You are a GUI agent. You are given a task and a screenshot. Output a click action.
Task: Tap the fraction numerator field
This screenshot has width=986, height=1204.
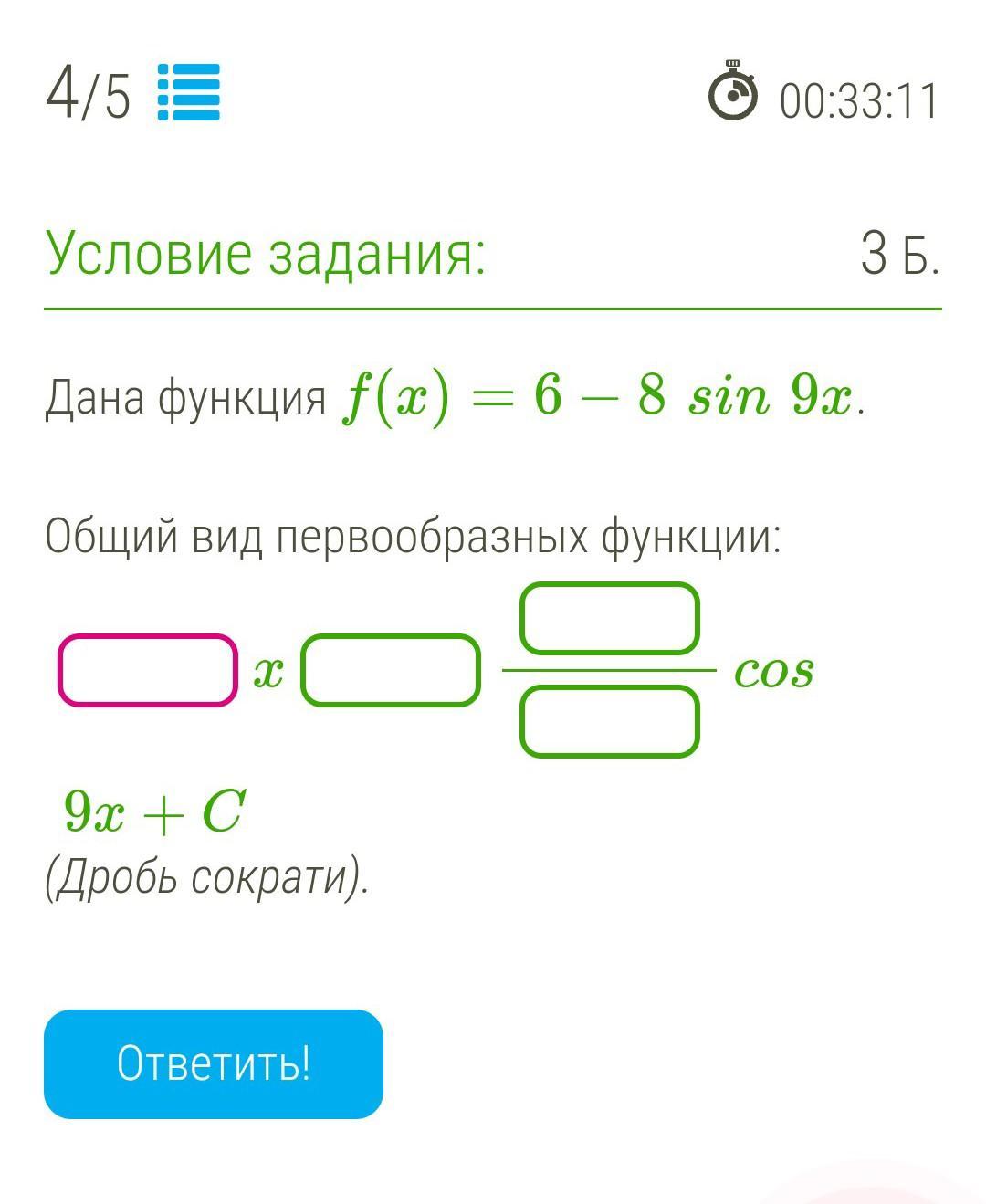(609, 619)
